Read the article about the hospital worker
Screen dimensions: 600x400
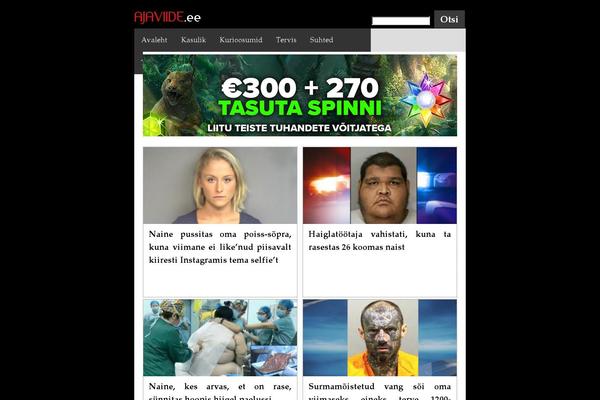(x=379, y=240)
